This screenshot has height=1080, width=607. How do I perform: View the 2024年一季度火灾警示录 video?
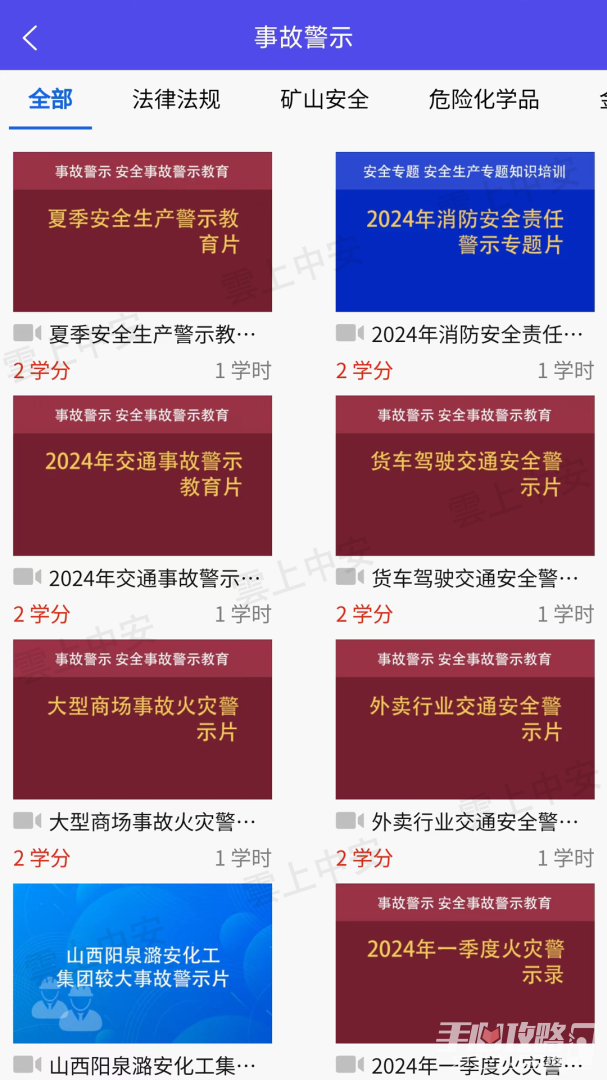pyautogui.click(x=465, y=963)
